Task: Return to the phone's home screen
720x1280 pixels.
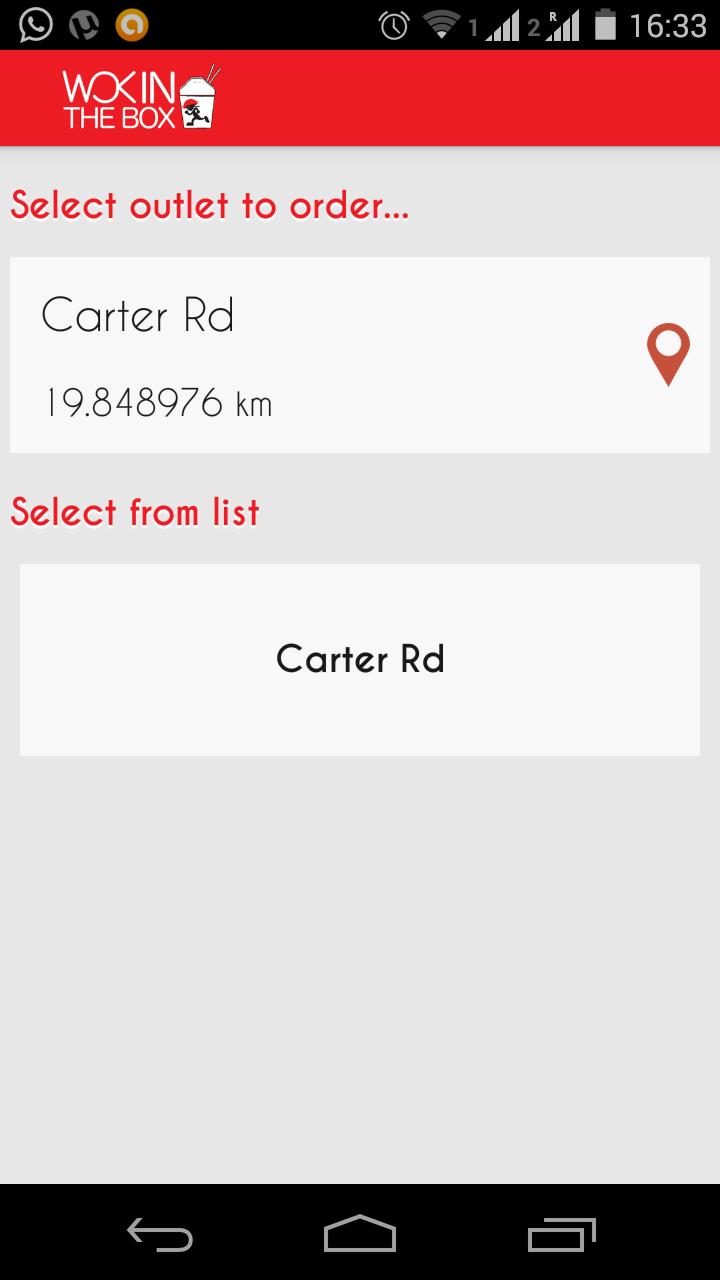Action: (x=360, y=1235)
